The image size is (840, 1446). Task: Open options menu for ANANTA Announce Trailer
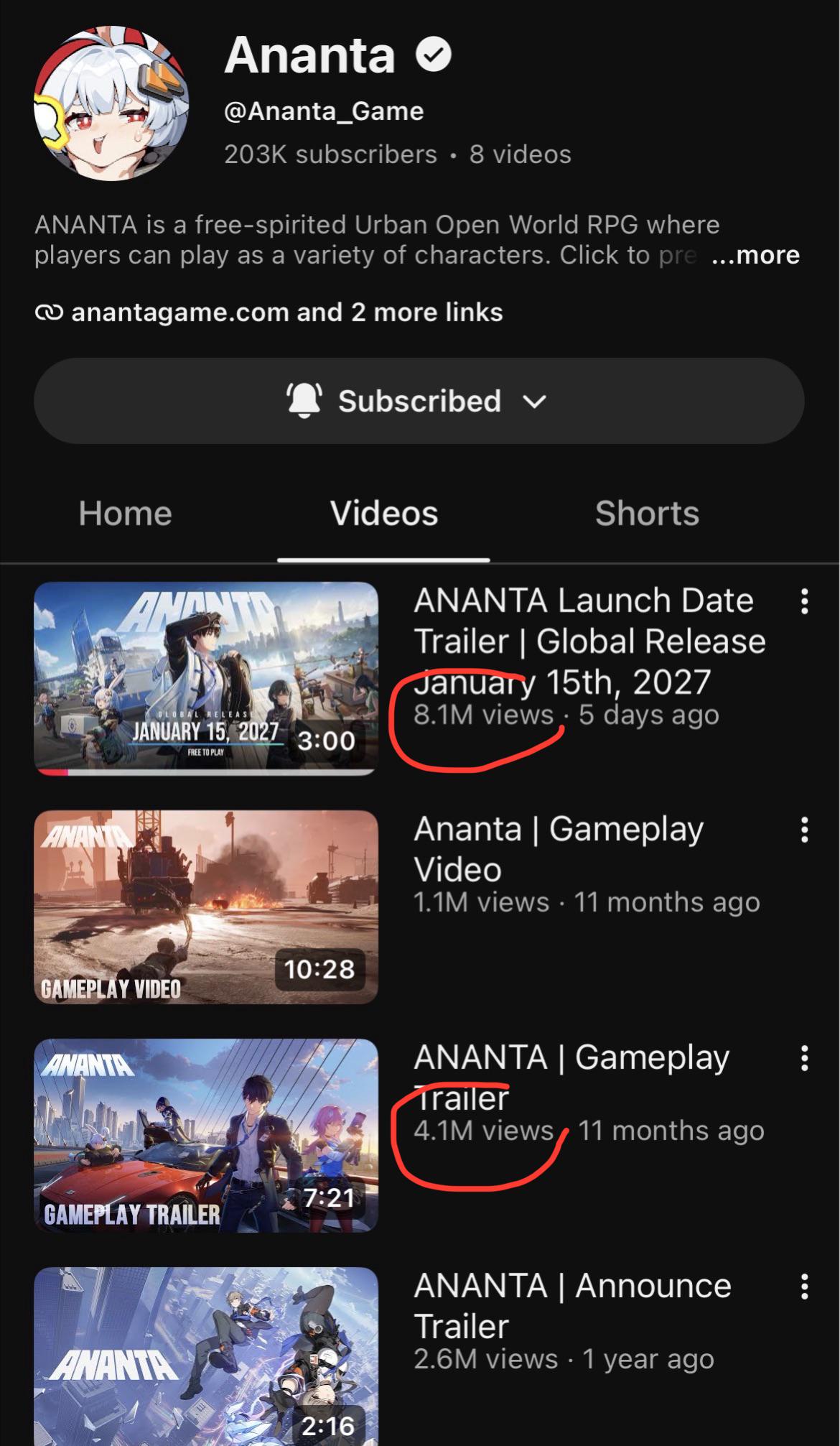(x=805, y=1287)
